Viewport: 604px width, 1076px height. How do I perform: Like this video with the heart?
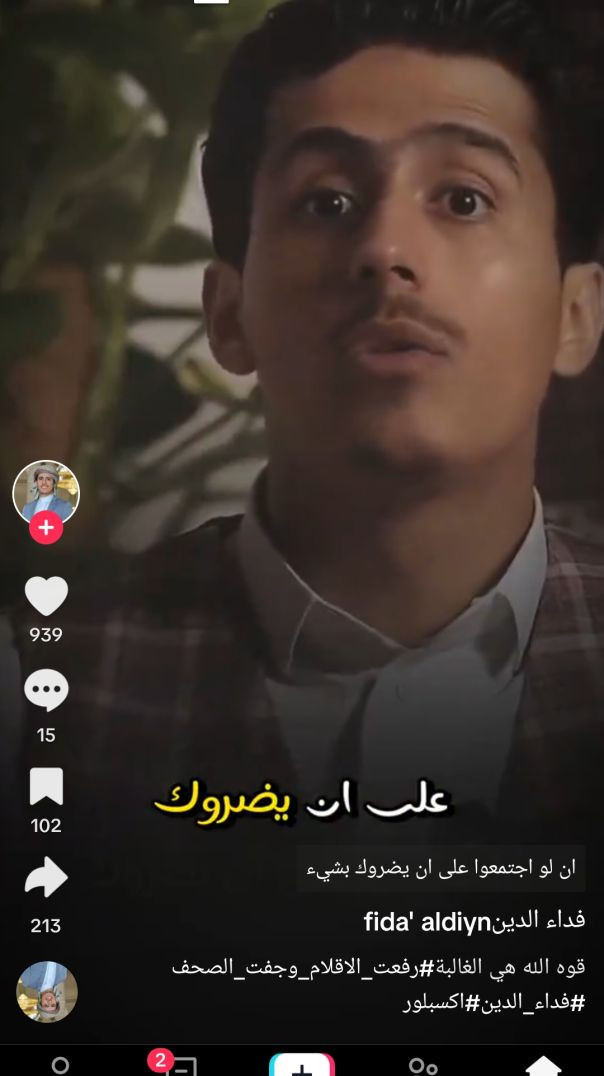click(x=46, y=597)
